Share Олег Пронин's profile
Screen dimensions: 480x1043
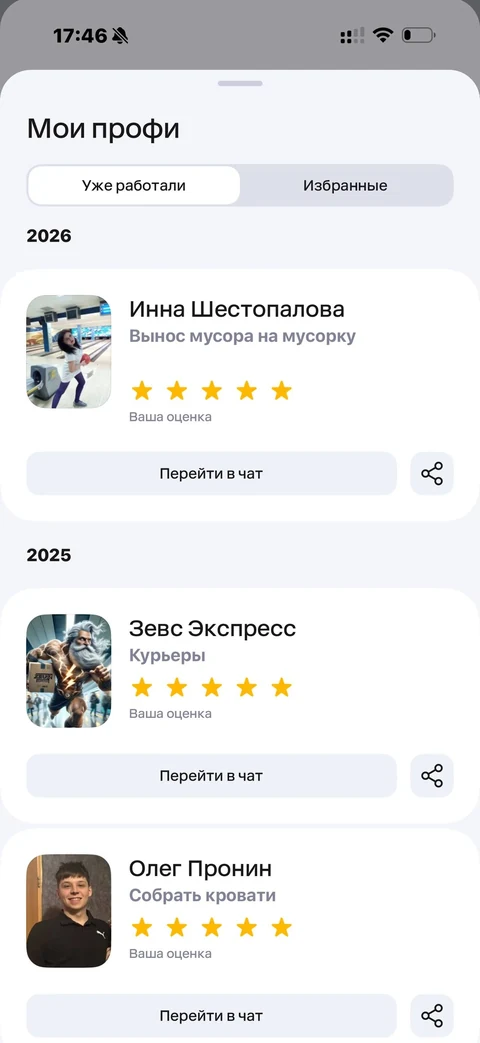432,1016
